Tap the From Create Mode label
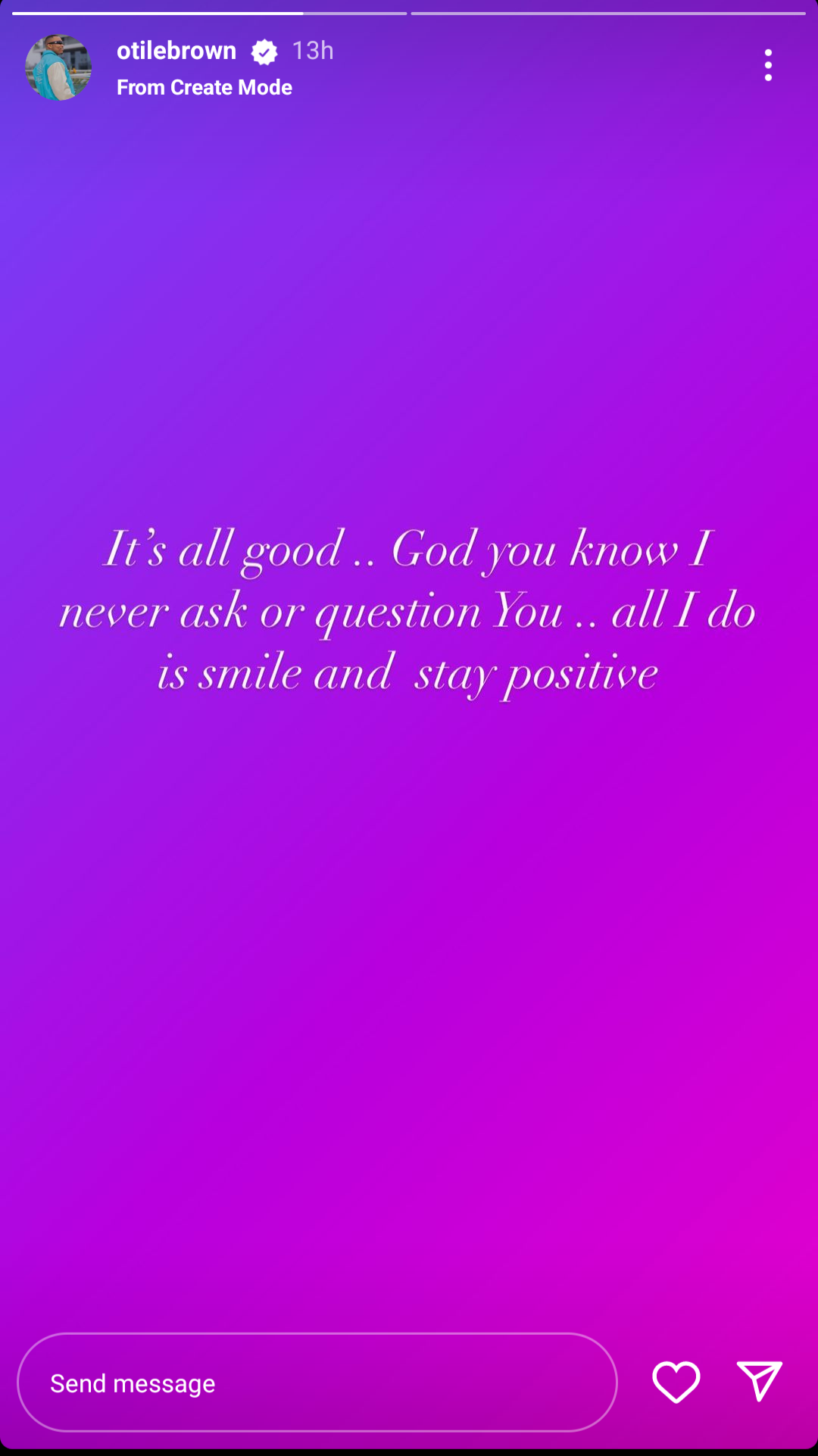The height and width of the screenshot is (1456, 818). 204,87
